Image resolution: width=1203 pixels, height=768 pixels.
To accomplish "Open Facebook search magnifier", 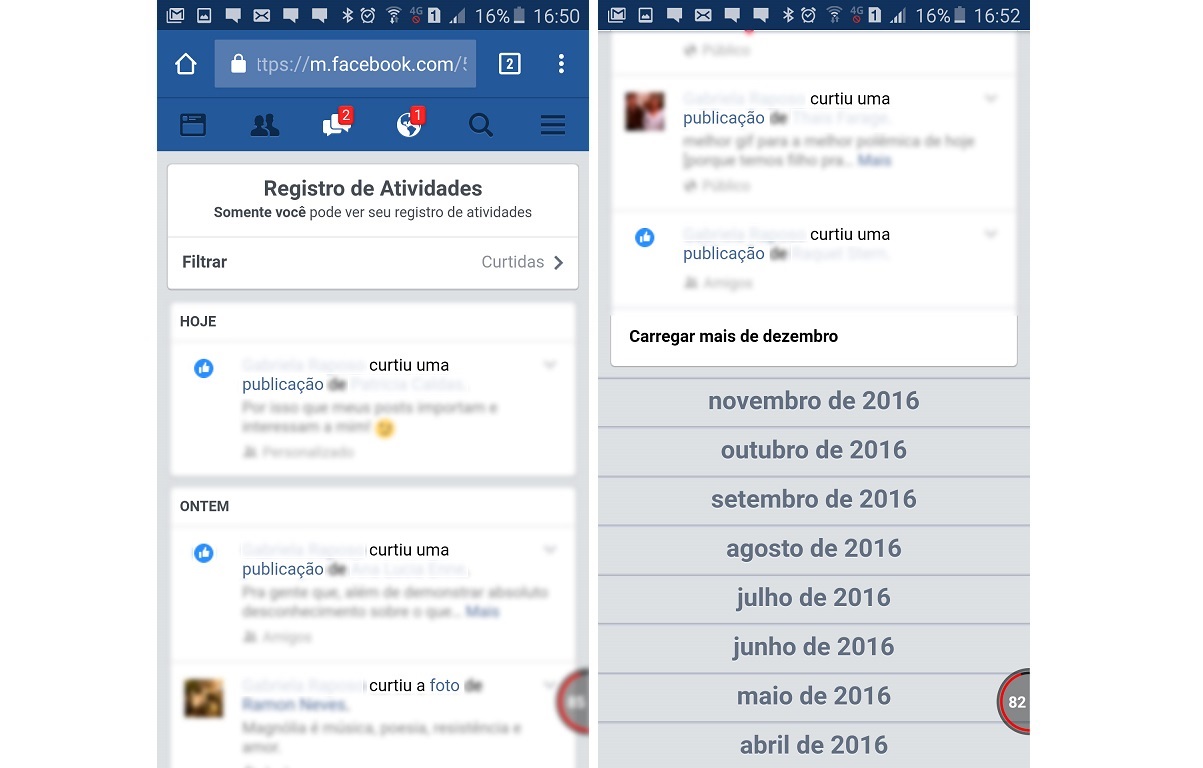I will point(481,125).
